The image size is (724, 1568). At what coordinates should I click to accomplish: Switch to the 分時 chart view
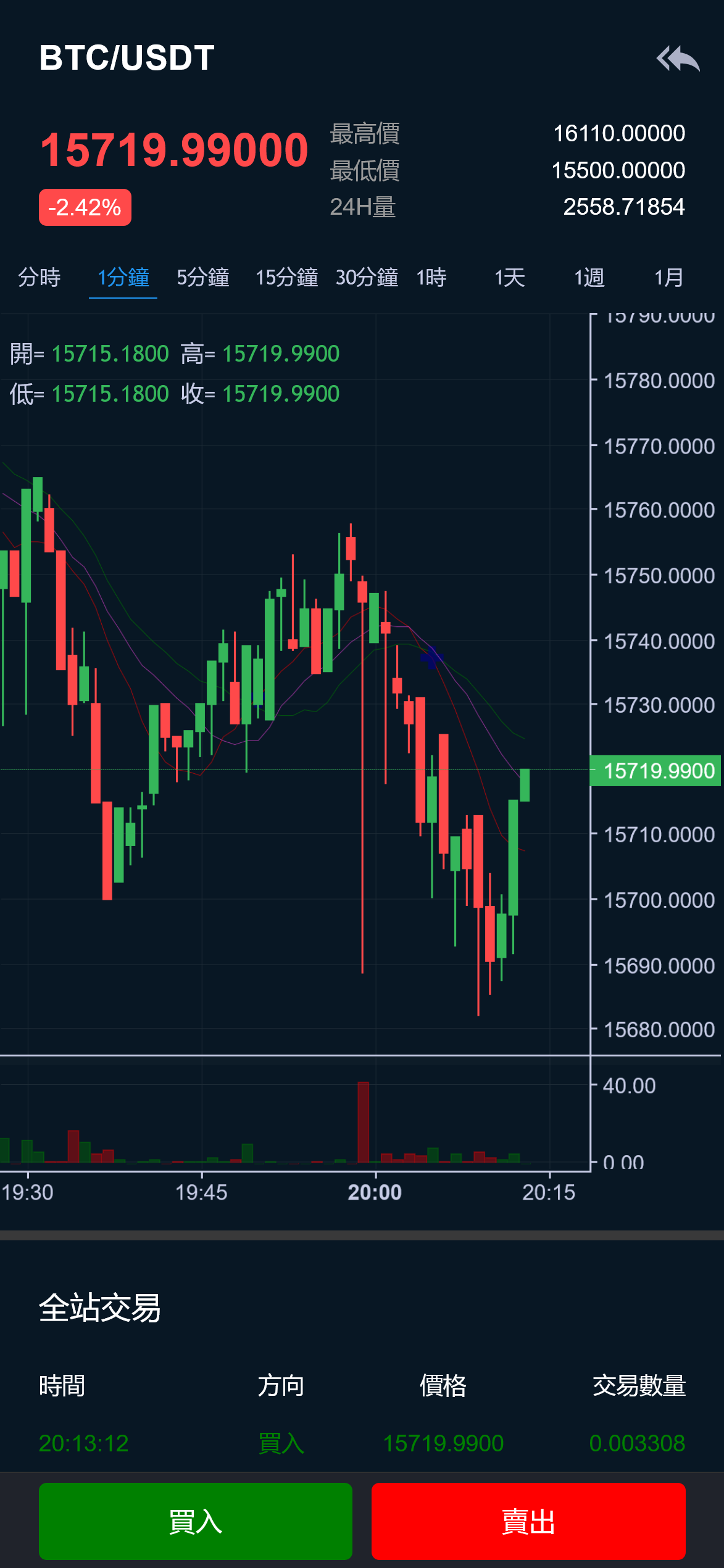[x=40, y=278]
